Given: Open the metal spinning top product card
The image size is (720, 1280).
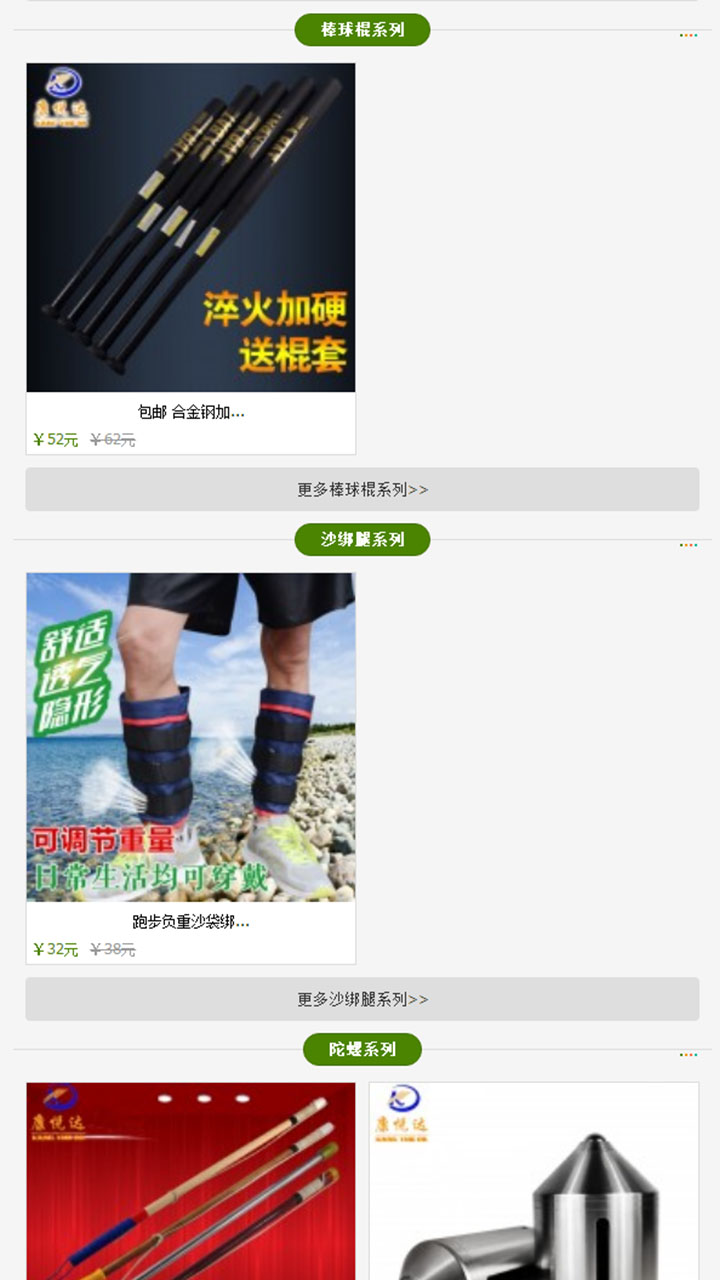Looking at the screenshot, I should [x=533, y=1180].
